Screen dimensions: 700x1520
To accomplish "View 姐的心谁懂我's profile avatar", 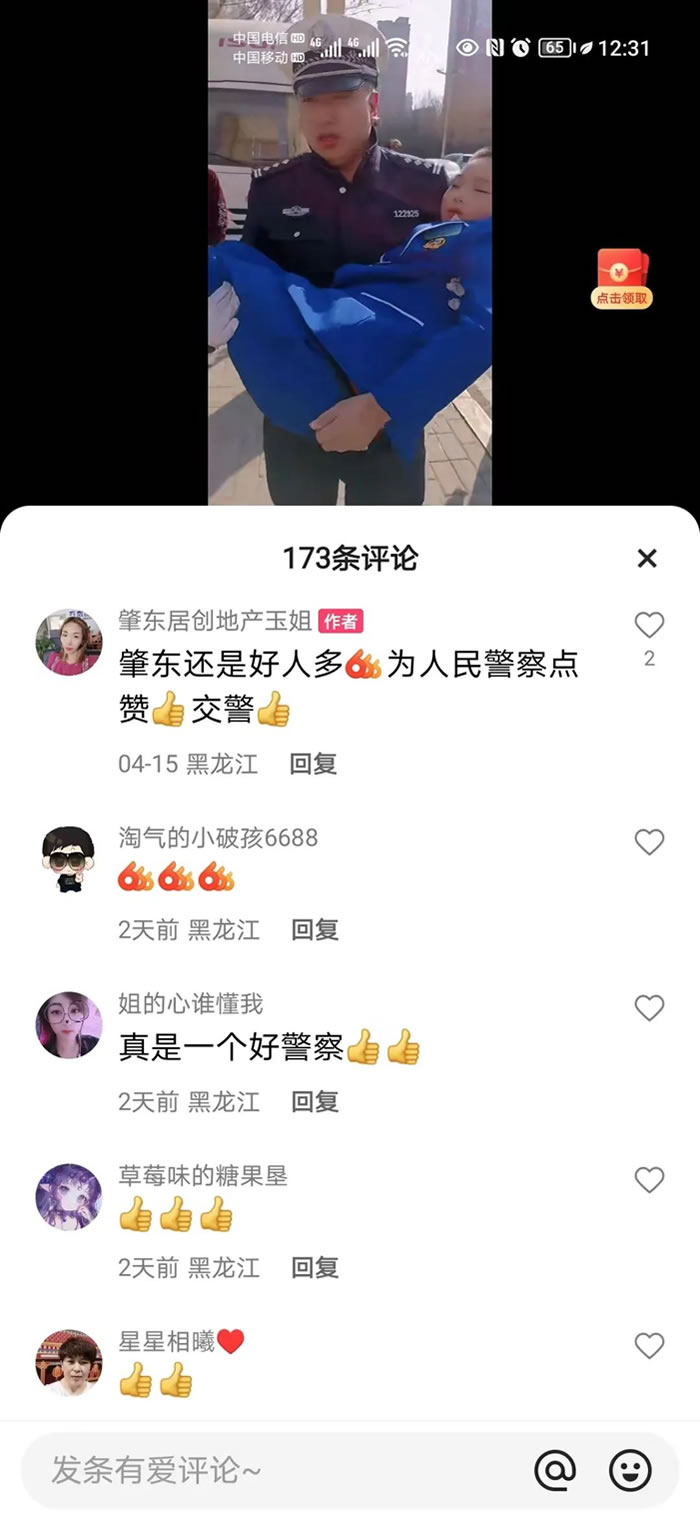I will 69,1024.
